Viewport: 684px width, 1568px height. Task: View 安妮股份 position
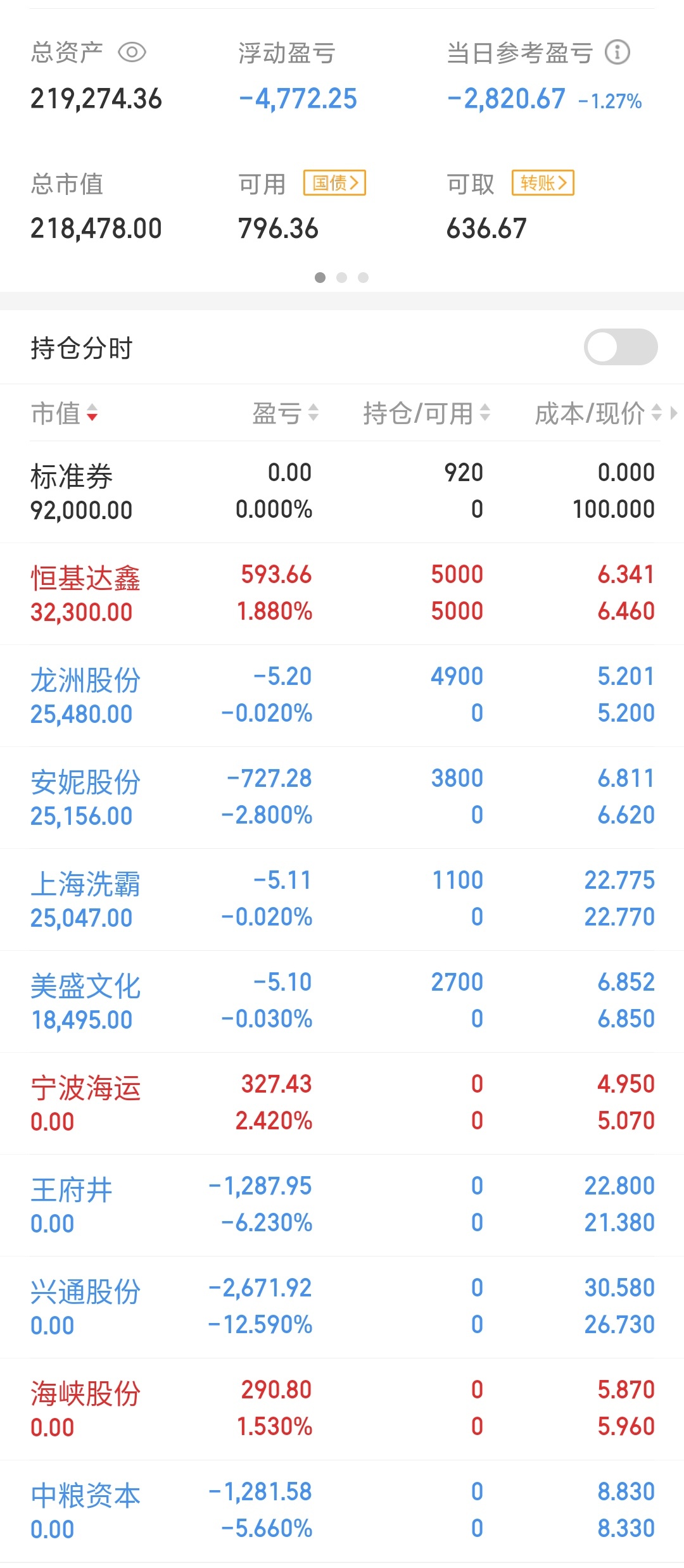point(342,798)
